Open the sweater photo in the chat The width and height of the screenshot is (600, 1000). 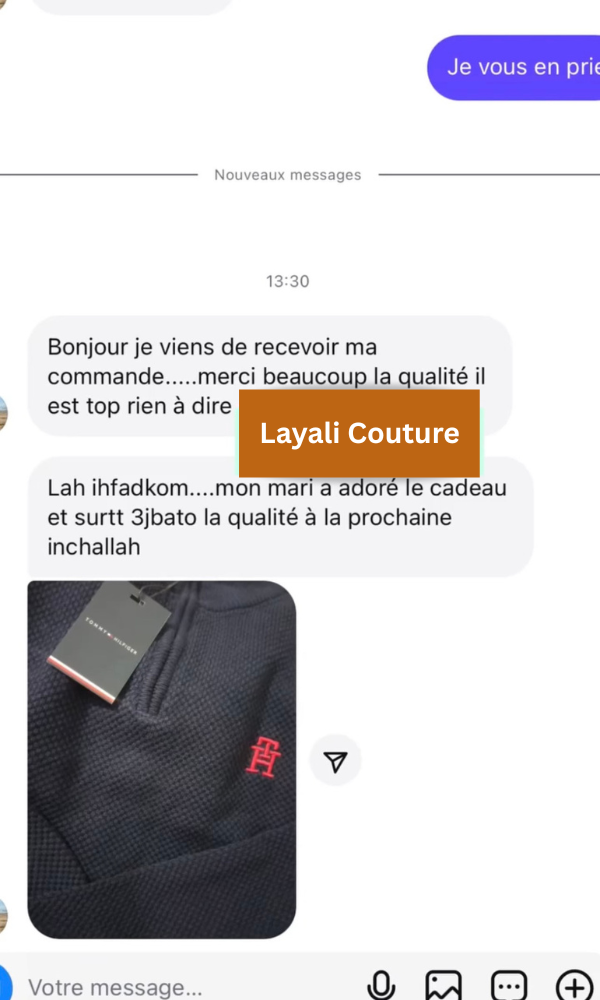pyautogui.click(x=161, y=758)
